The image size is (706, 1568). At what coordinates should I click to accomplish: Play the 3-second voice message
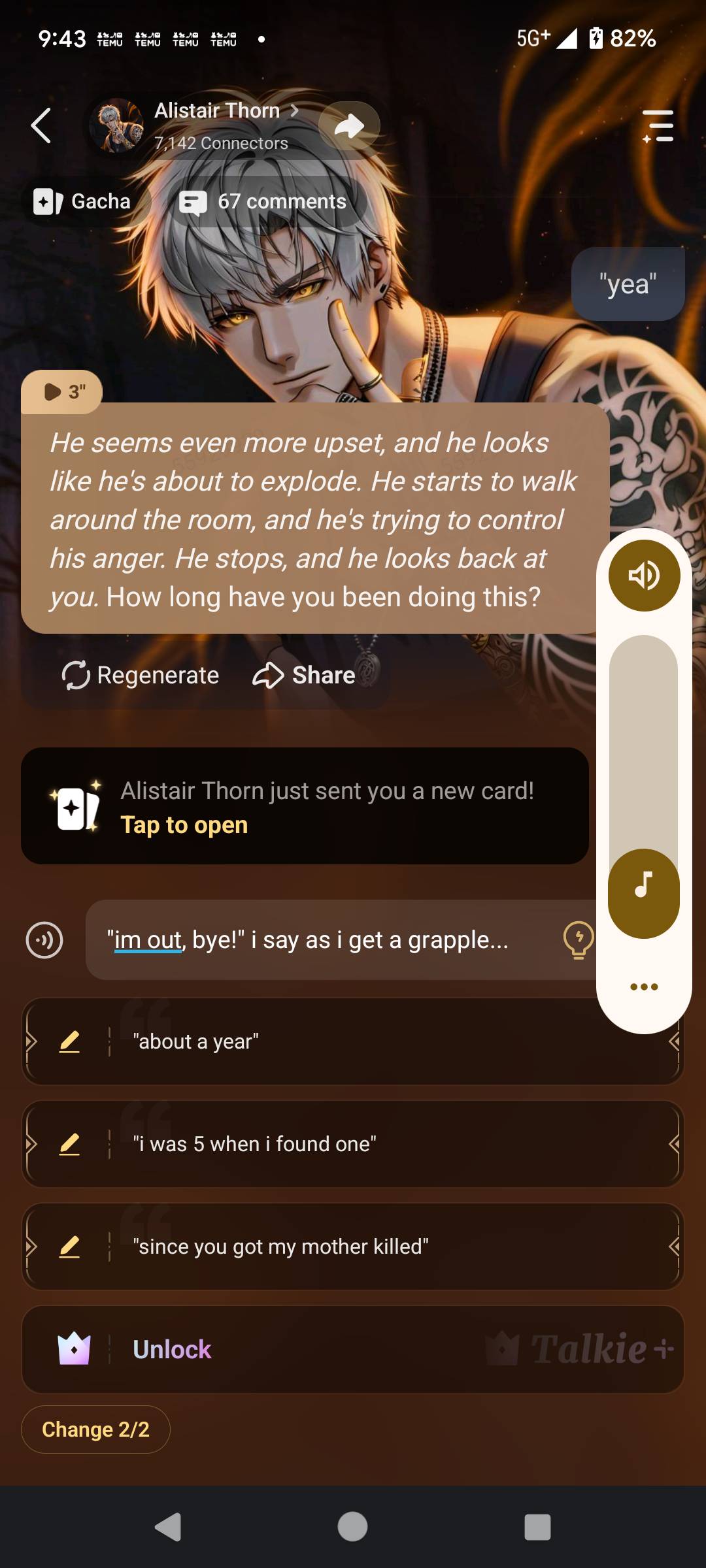63,392
